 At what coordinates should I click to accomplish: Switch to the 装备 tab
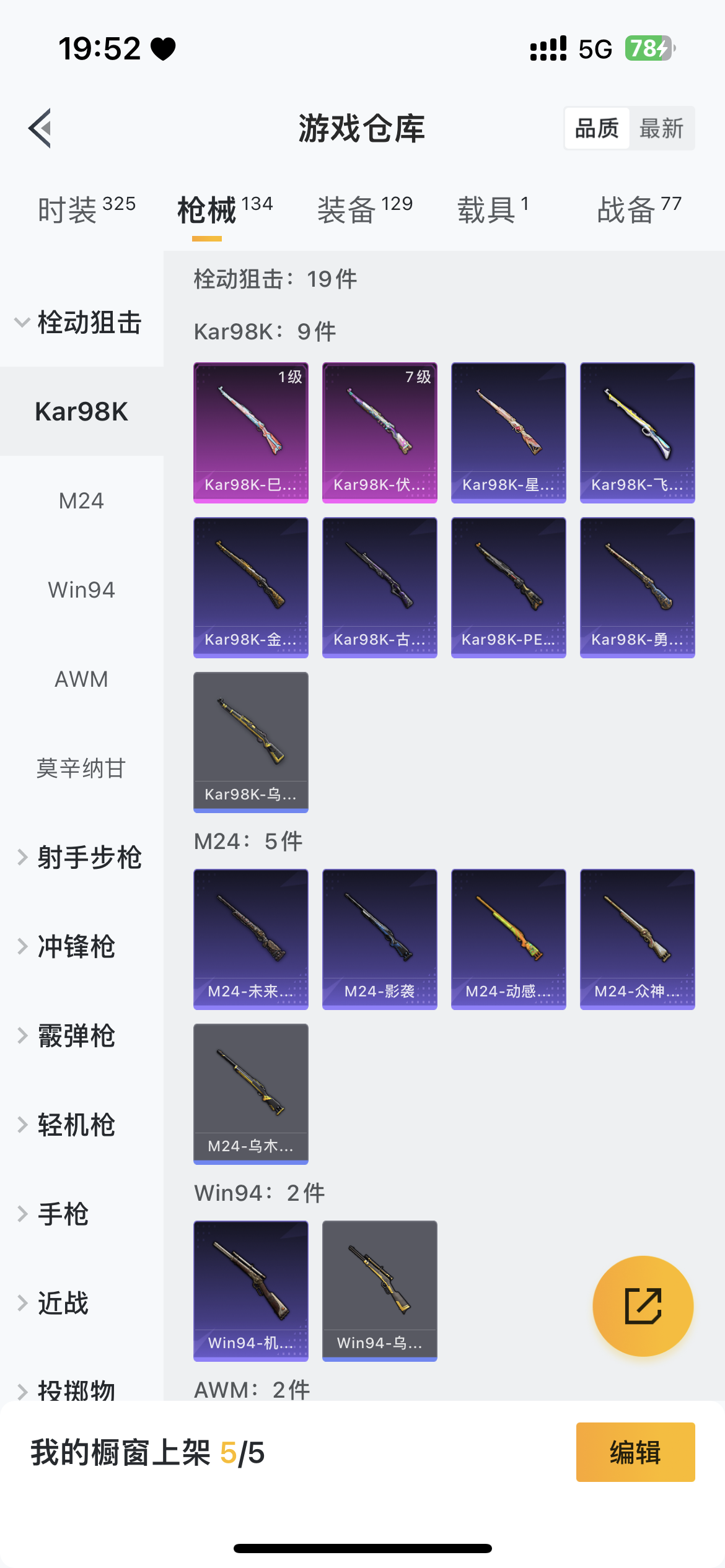tap(364, 209)
